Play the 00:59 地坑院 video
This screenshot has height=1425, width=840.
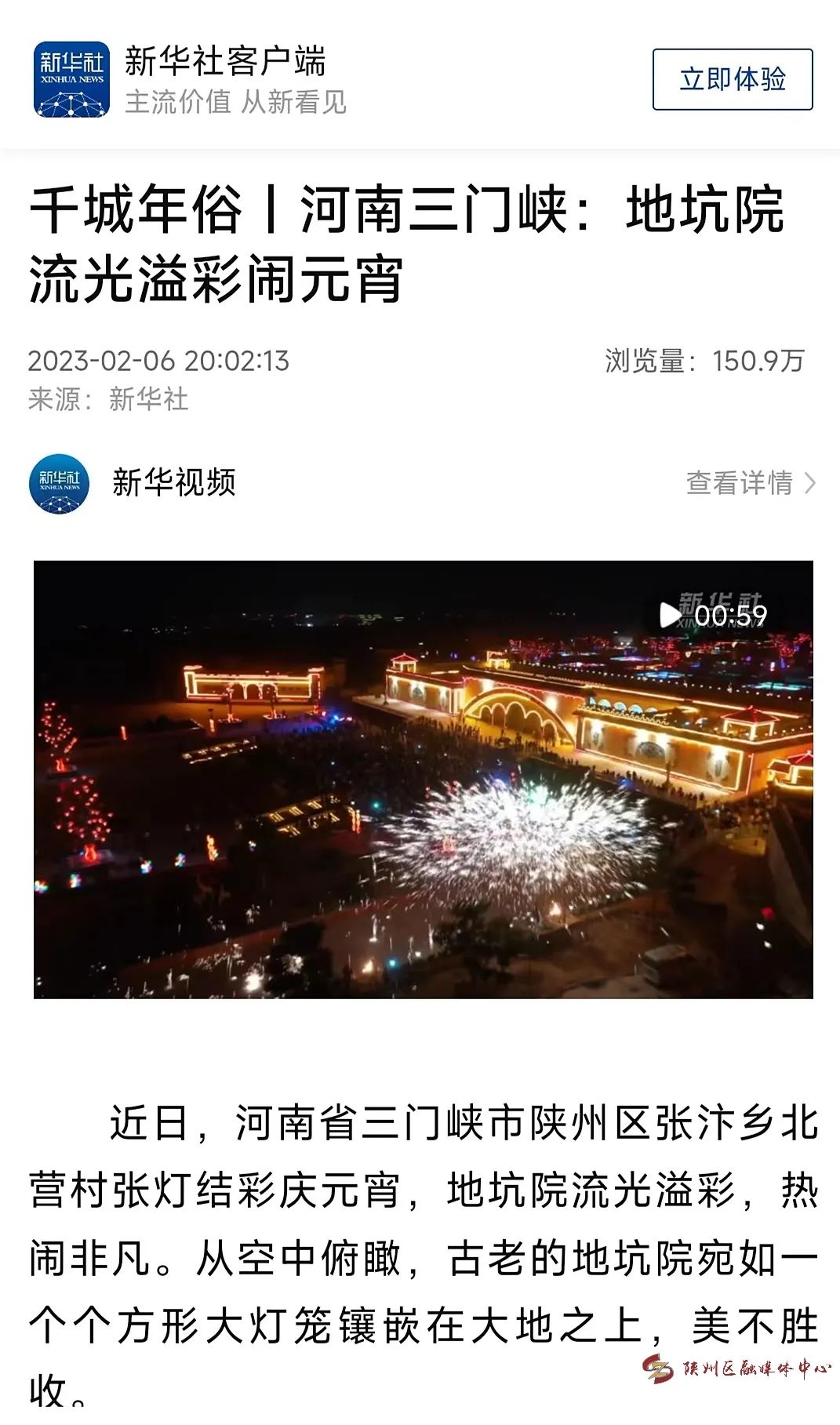tap(423, 779)
